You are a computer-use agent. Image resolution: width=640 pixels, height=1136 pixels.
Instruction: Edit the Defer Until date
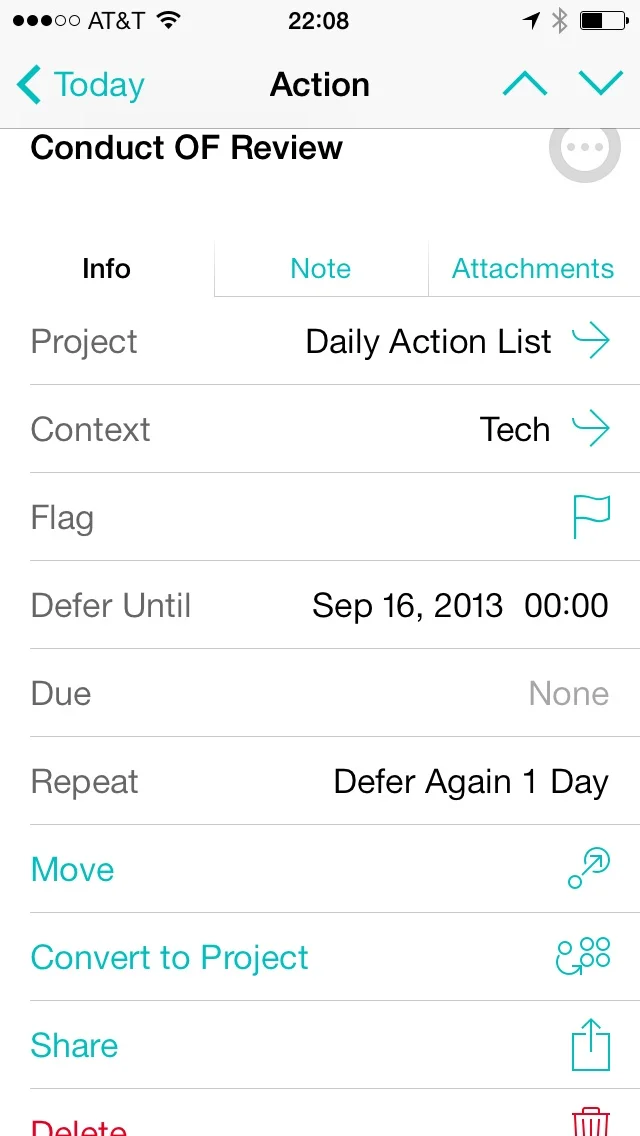[x=320, y=605]
